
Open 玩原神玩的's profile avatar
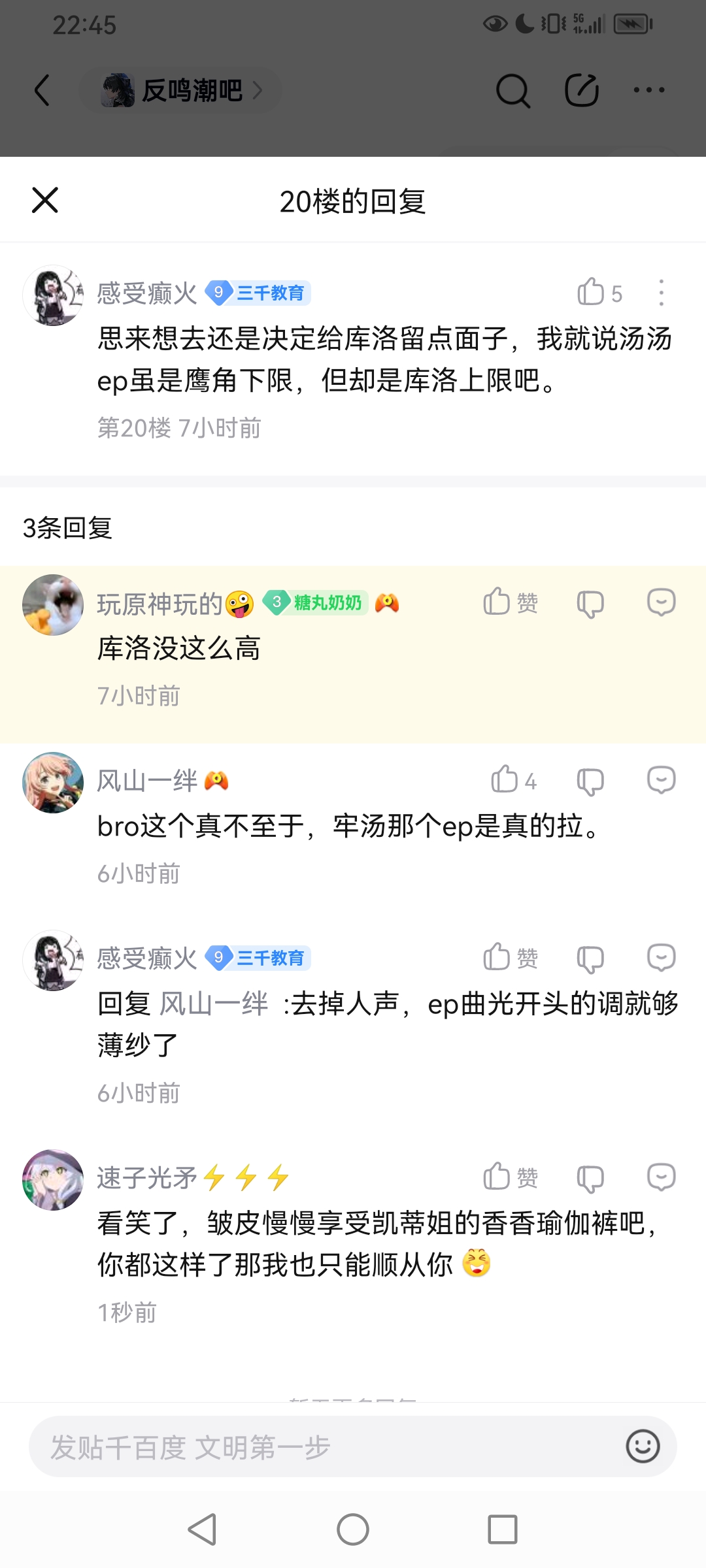pyautogui.click(x=53, y=604)
